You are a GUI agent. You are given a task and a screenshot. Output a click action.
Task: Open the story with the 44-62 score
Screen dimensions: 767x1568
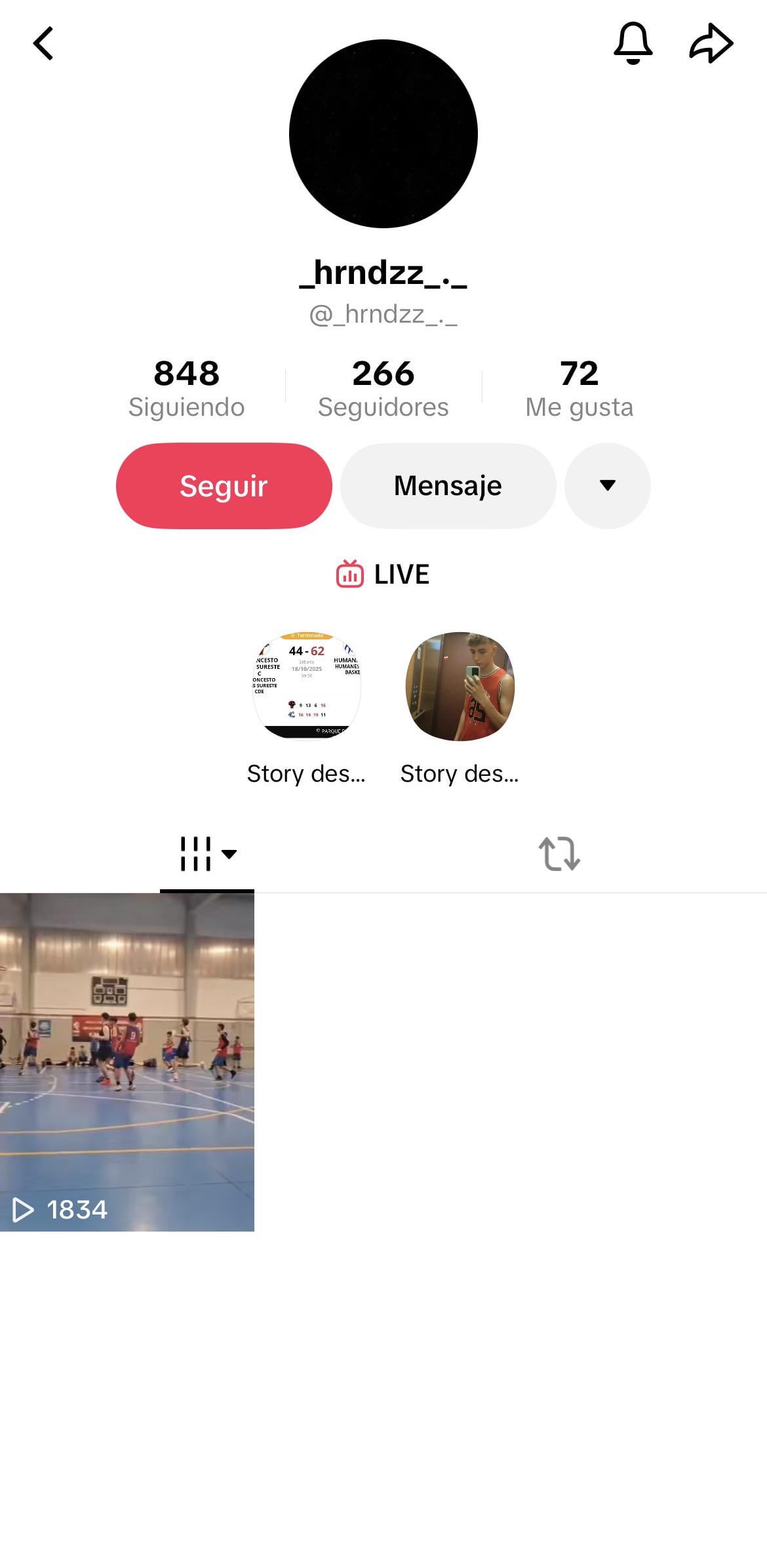click(x=306, y=686)
